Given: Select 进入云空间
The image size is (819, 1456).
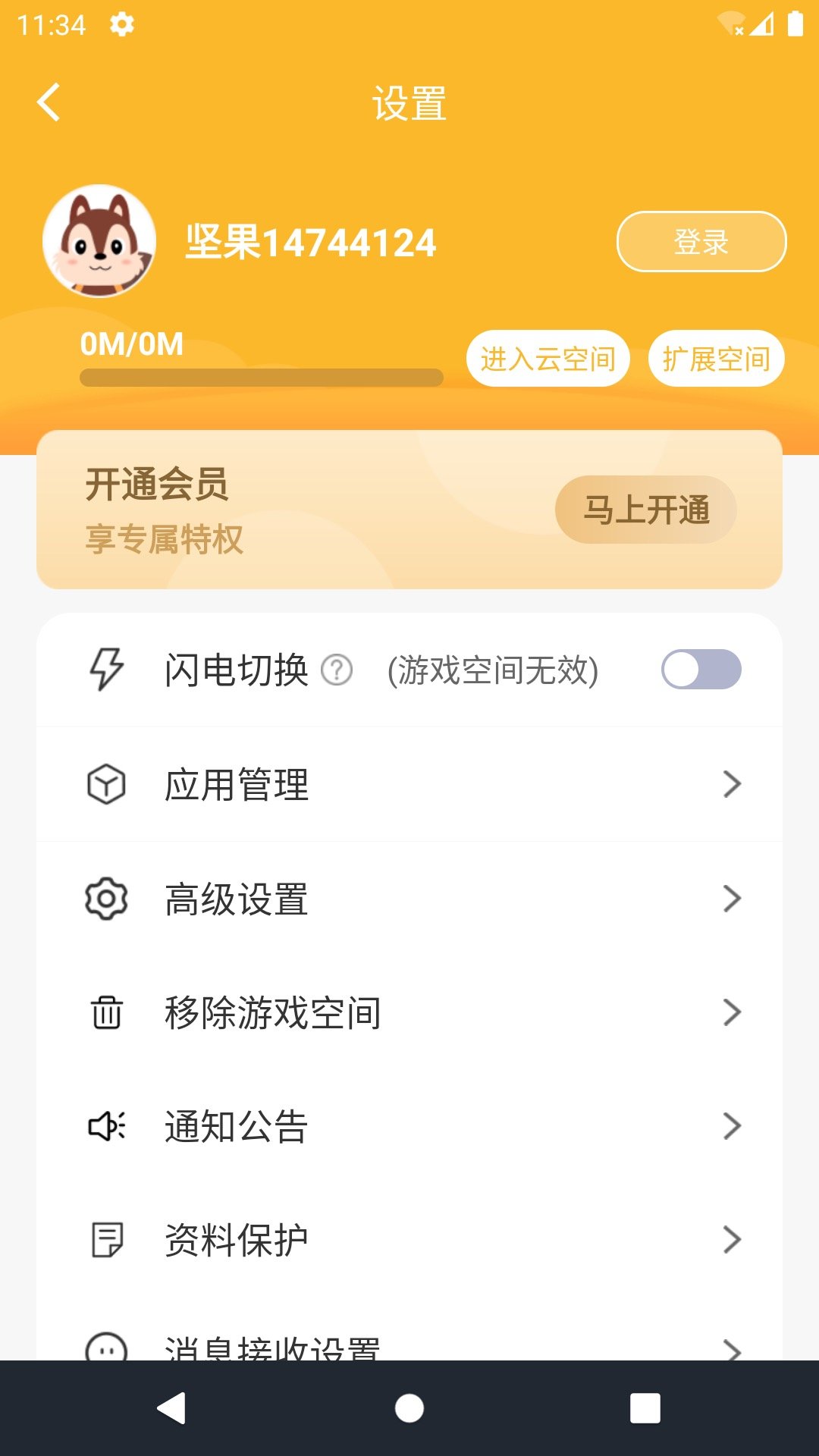Looking at the screenshot, I should [548, 359].
